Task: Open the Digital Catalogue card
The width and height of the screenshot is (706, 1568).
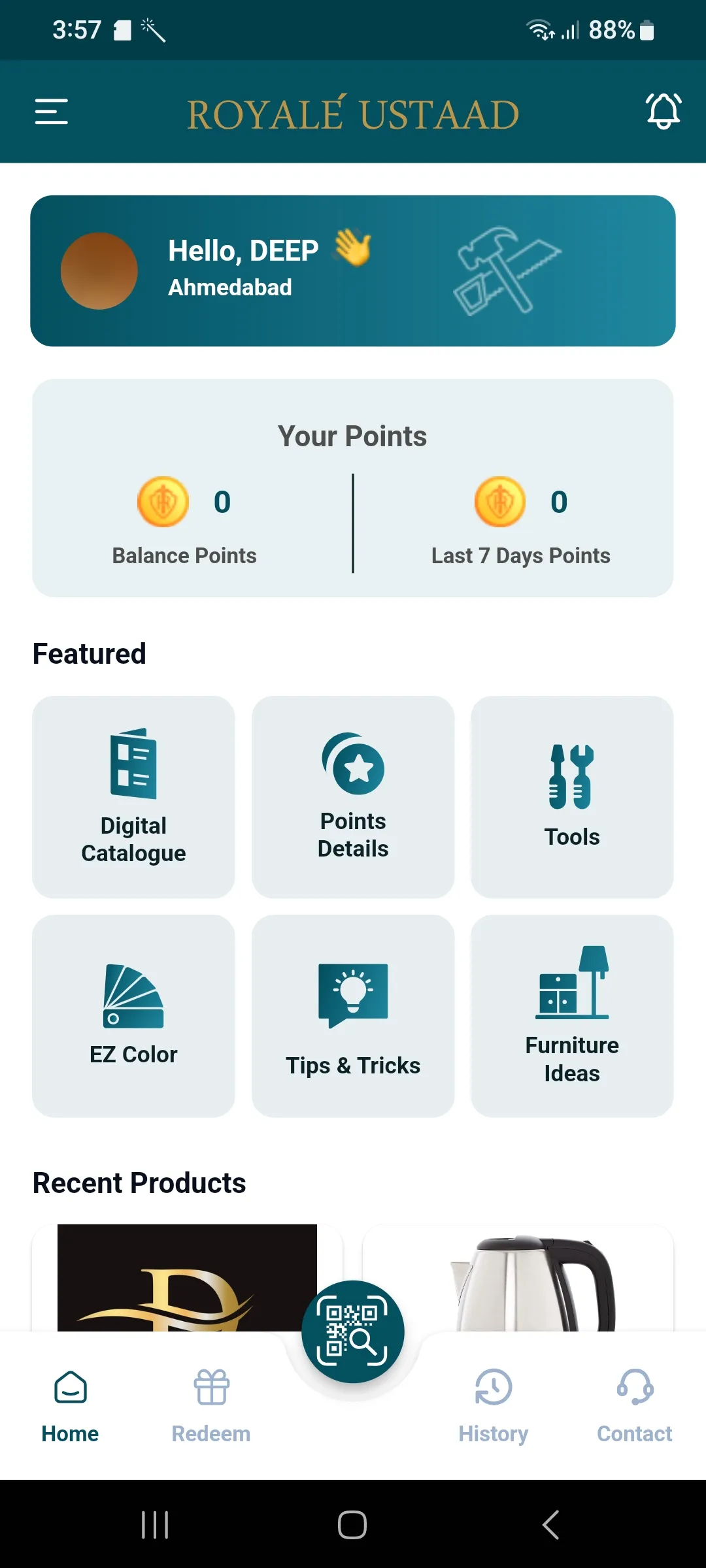Action: tap(133, 796)
